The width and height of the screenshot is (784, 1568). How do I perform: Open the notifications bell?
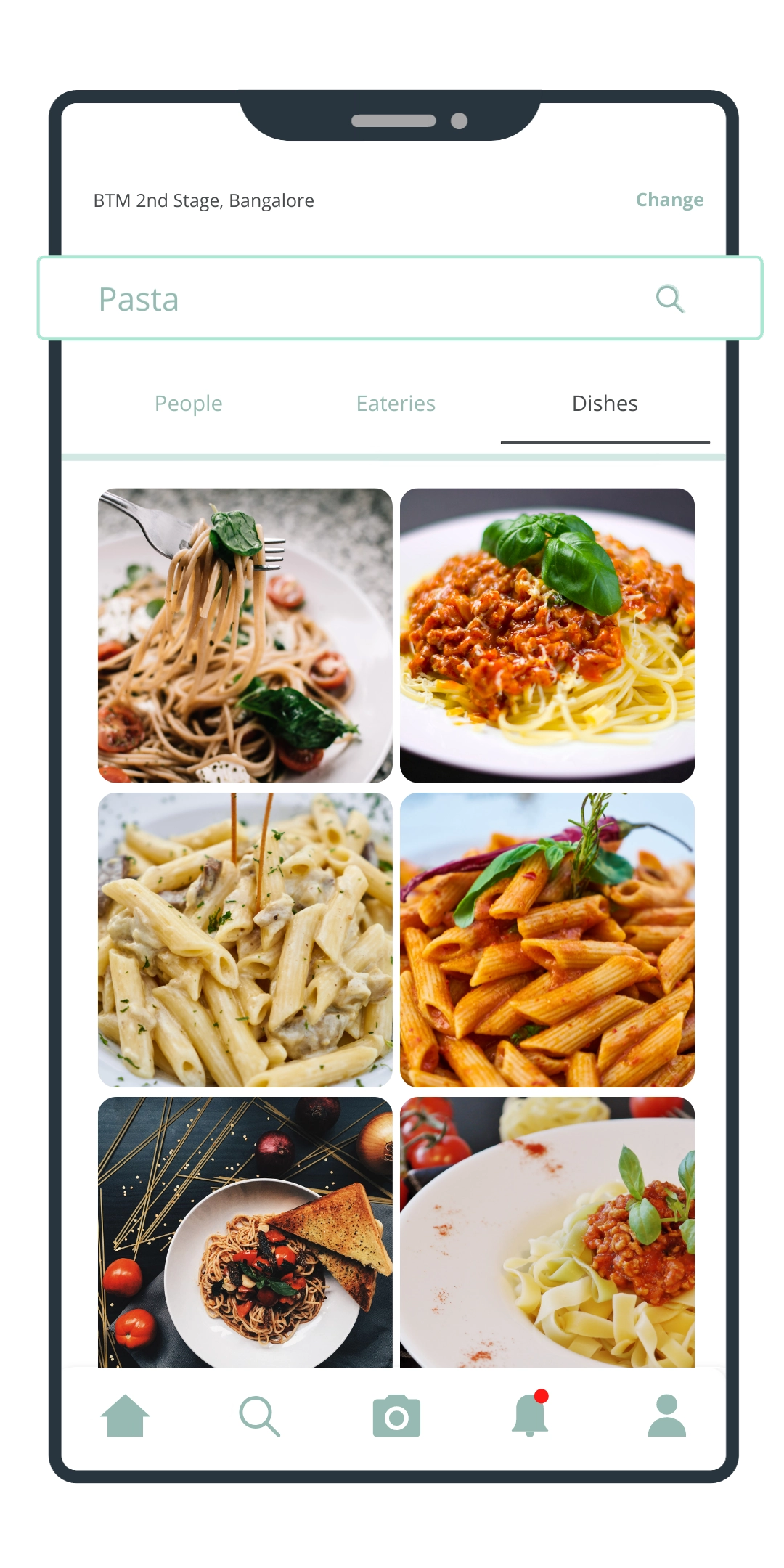(x=530, y=1416)
